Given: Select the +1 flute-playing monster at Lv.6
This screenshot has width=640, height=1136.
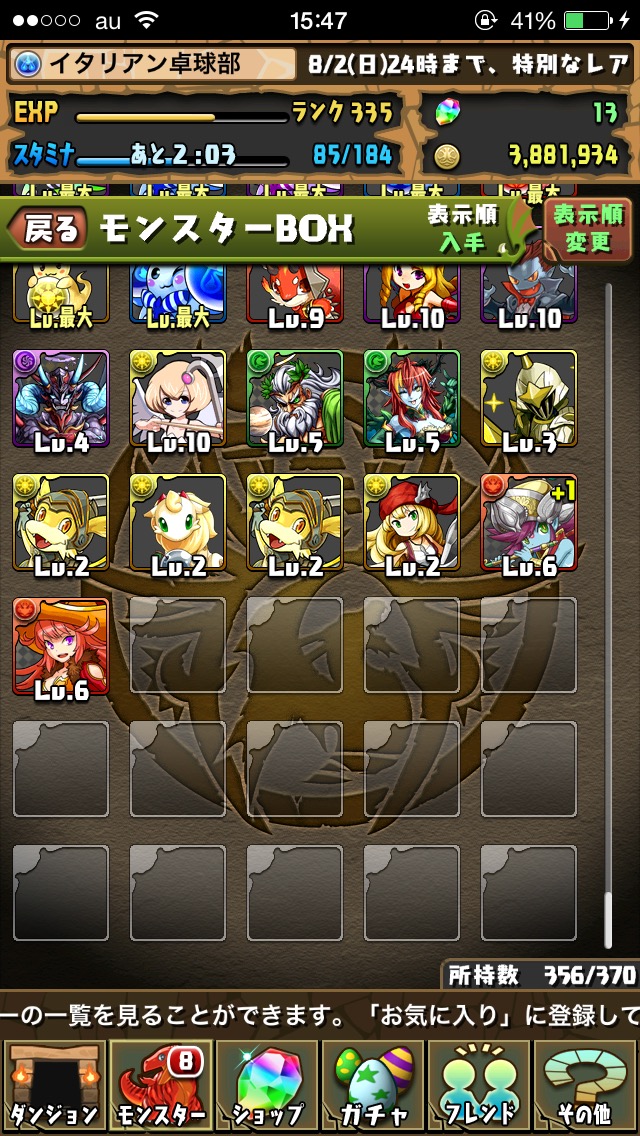Looking at the screenshot, I should pos(529,522).
